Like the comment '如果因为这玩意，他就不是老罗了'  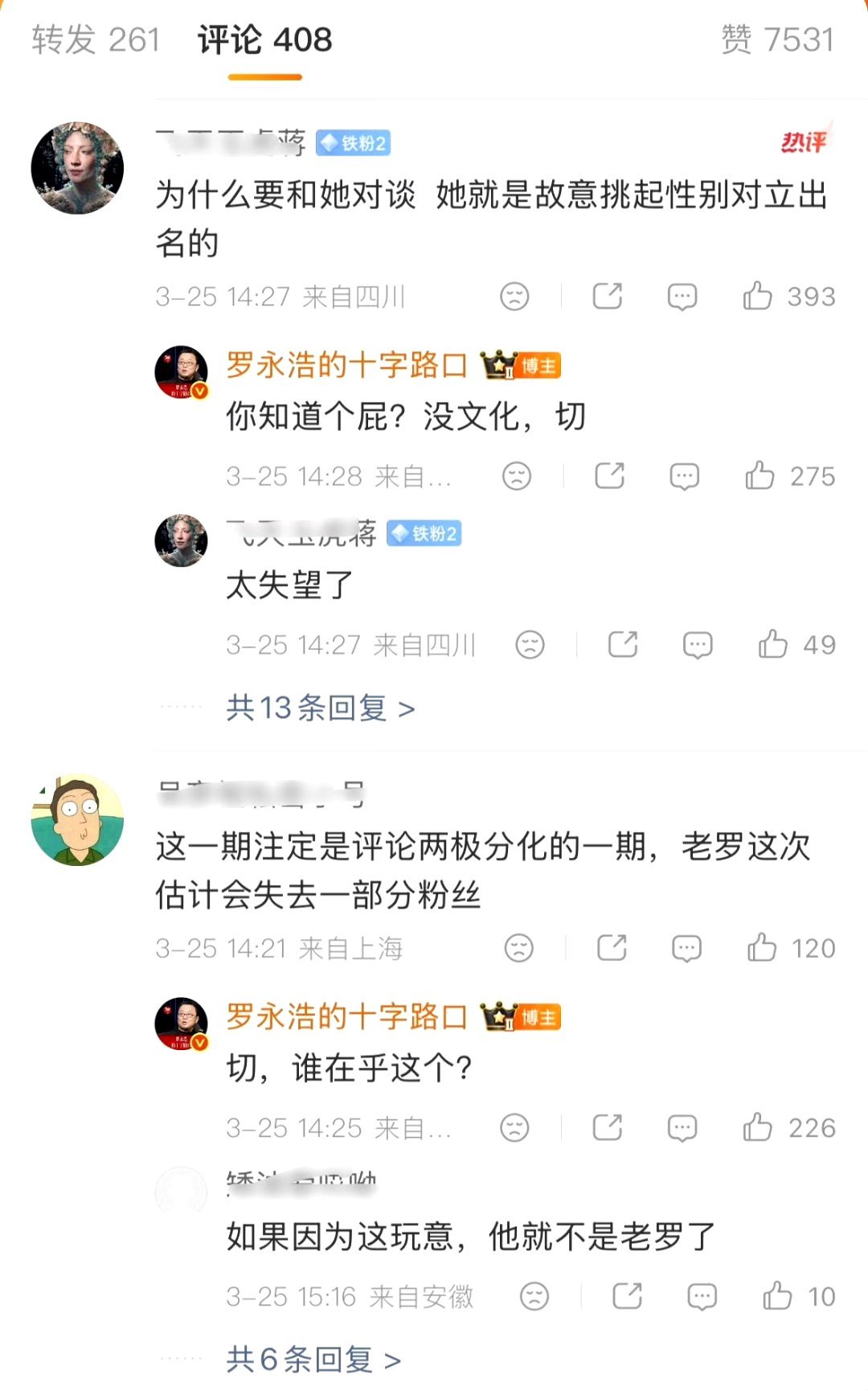pyautogui.click(x=776, y=1296)
